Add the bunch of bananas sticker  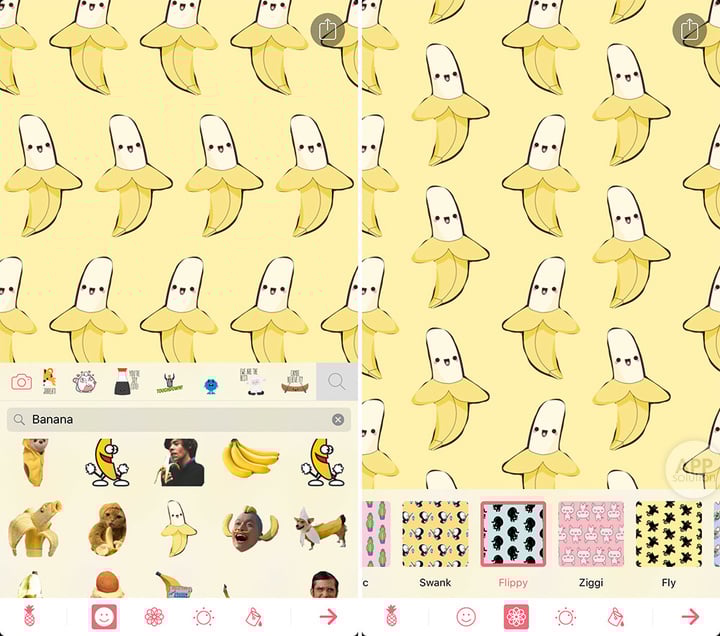250,459
